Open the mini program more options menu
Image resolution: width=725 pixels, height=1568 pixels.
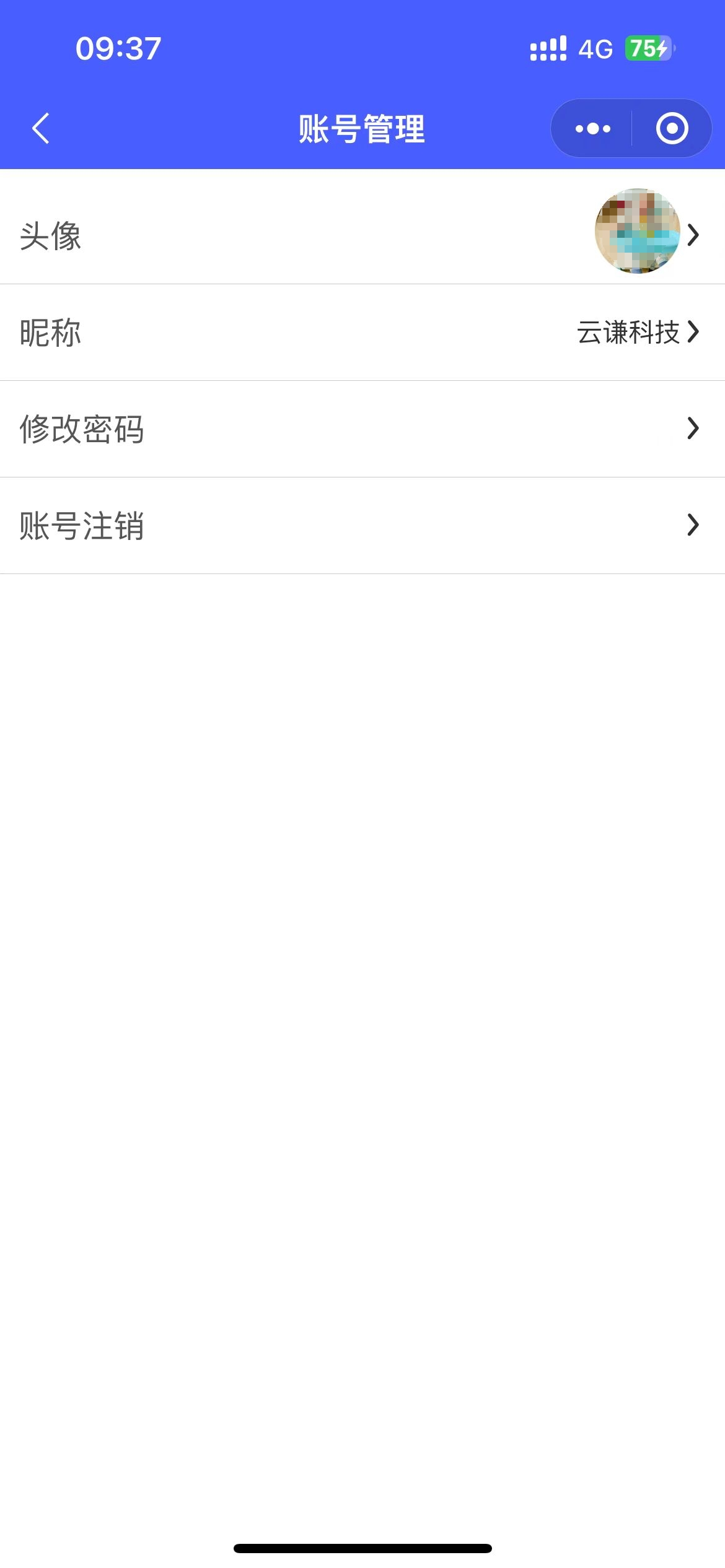(592, 129)
